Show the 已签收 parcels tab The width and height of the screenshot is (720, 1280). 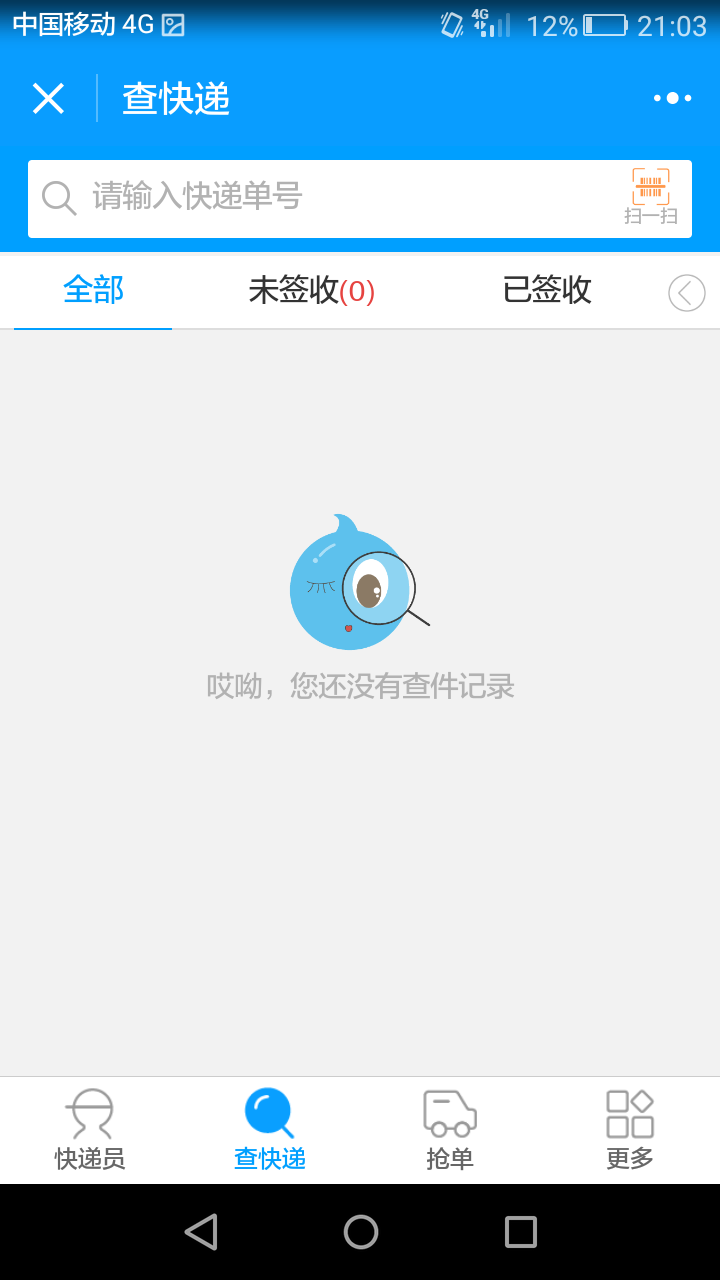[x=547, y=291]
